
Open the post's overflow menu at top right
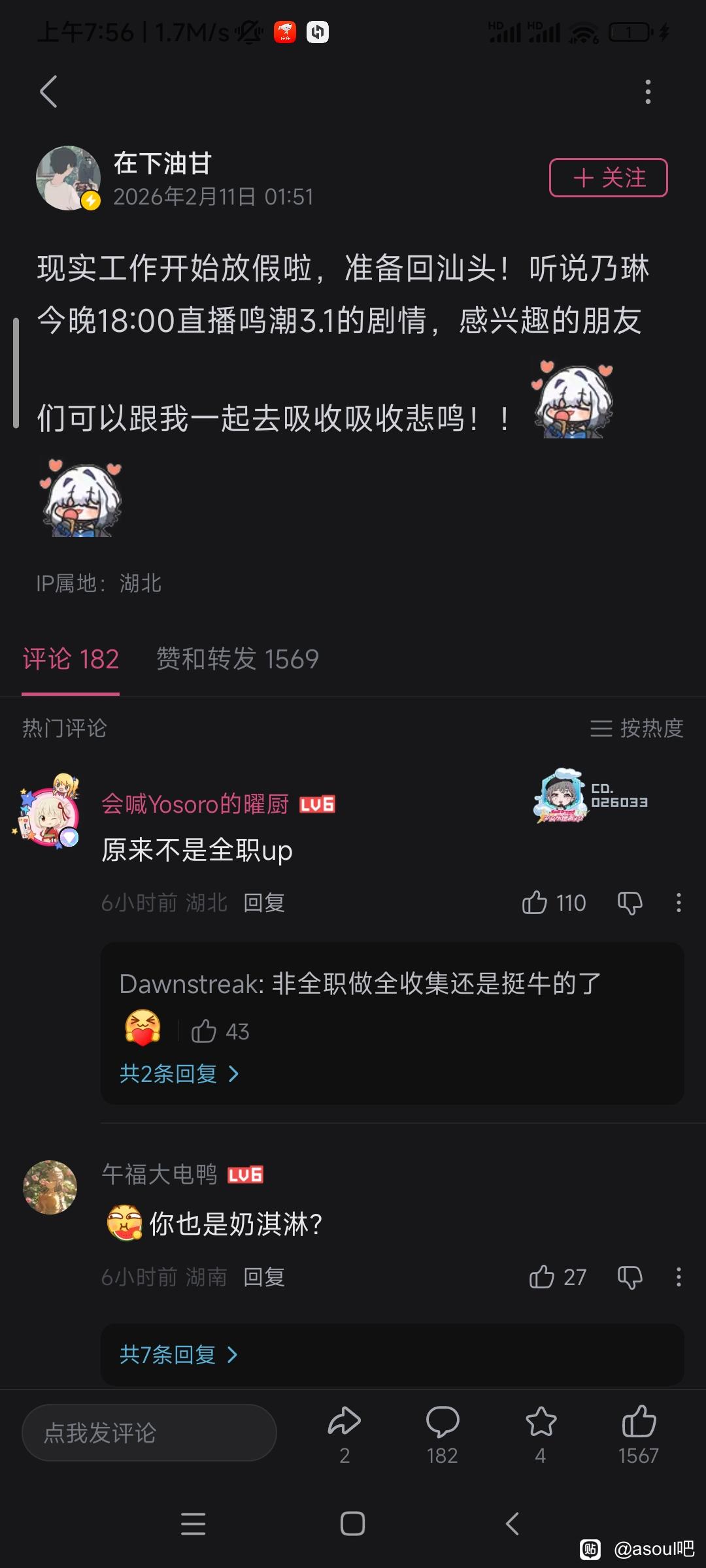(648, 92)
